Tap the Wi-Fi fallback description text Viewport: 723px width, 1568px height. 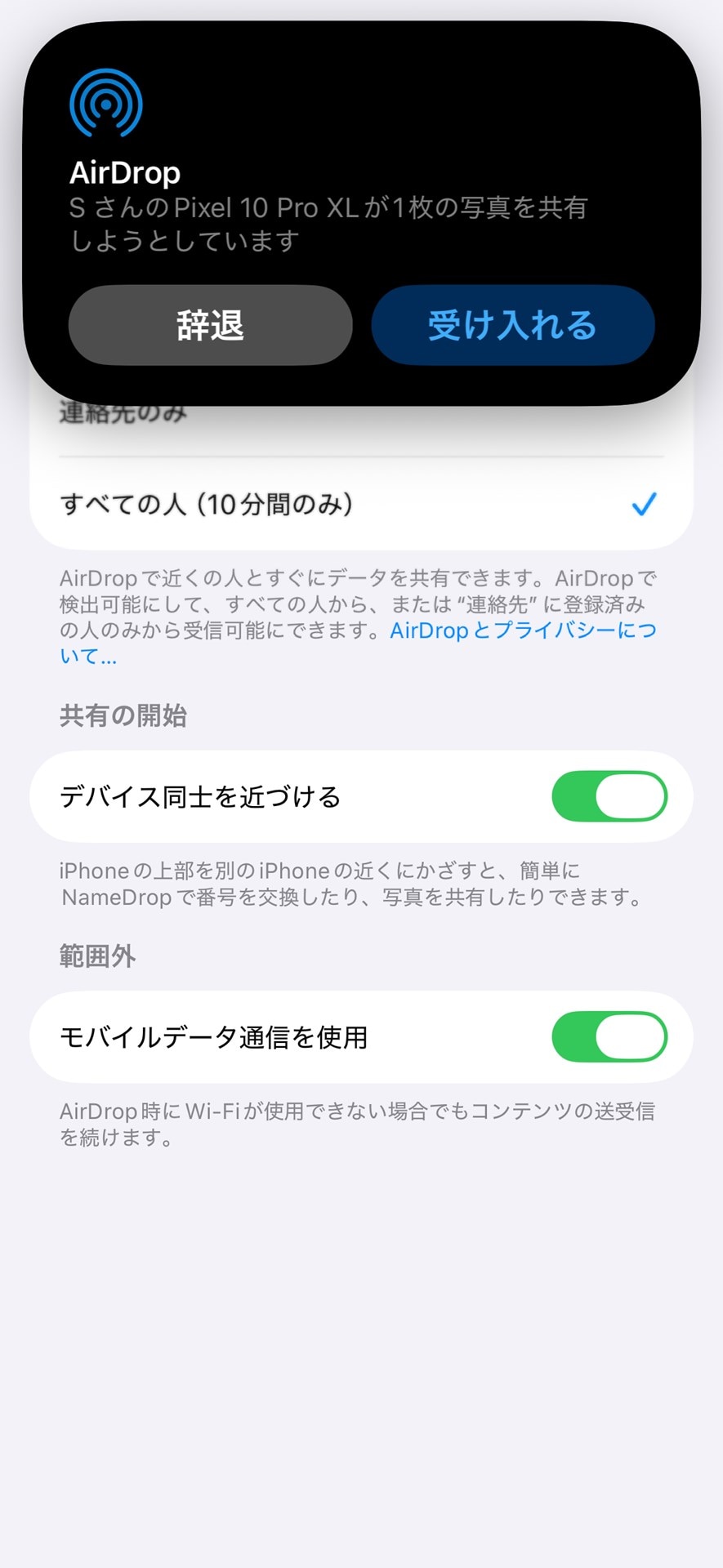point(359,1123)
